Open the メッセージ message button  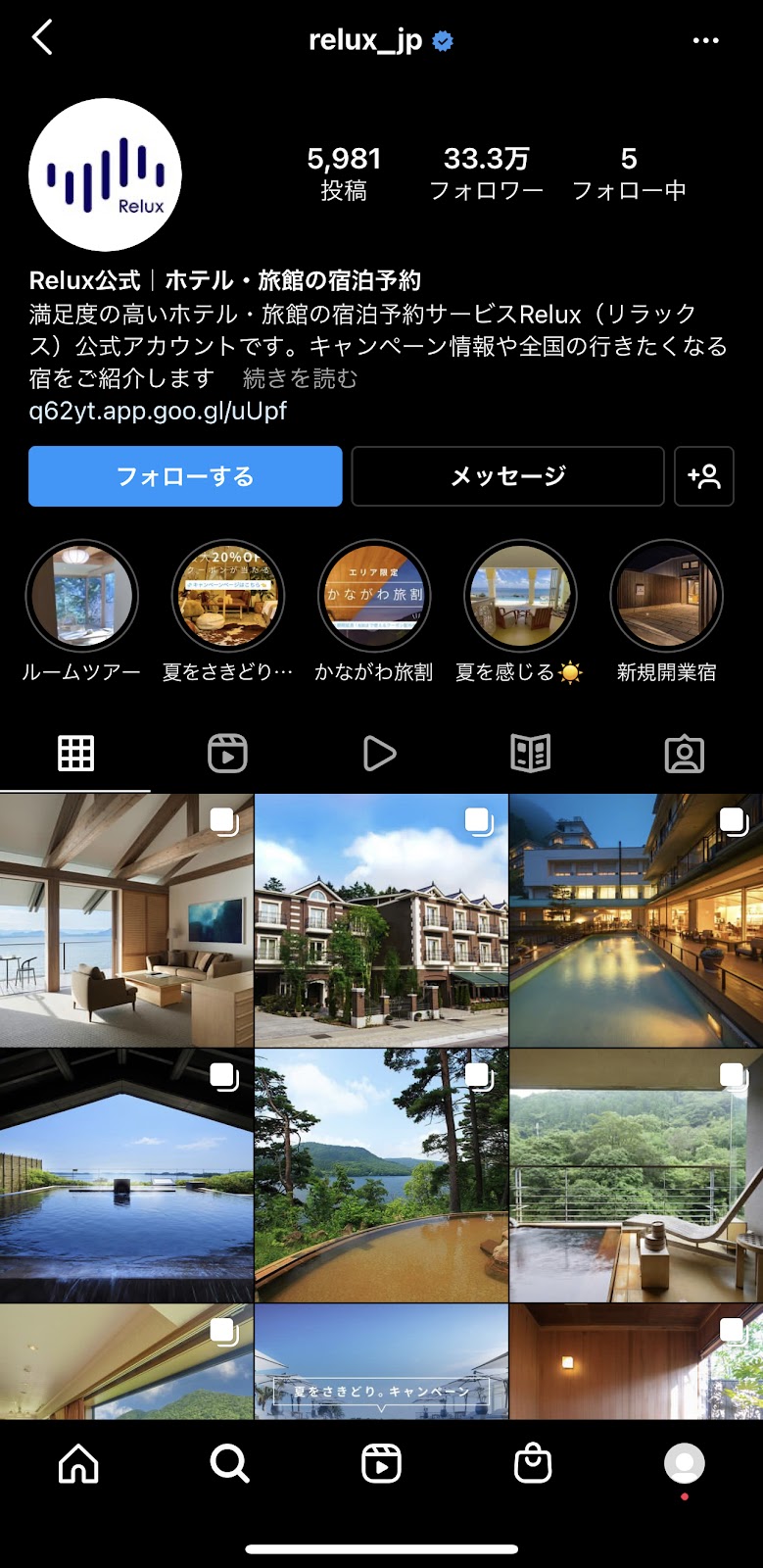(507, 476)
